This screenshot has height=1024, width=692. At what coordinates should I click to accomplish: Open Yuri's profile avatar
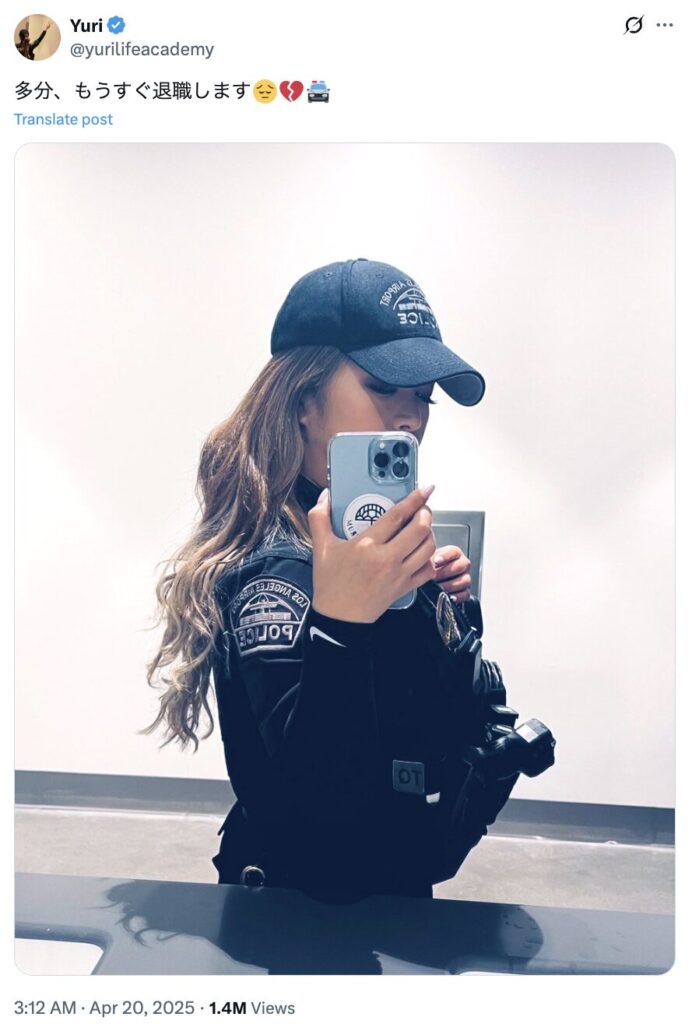pos(37,37)
